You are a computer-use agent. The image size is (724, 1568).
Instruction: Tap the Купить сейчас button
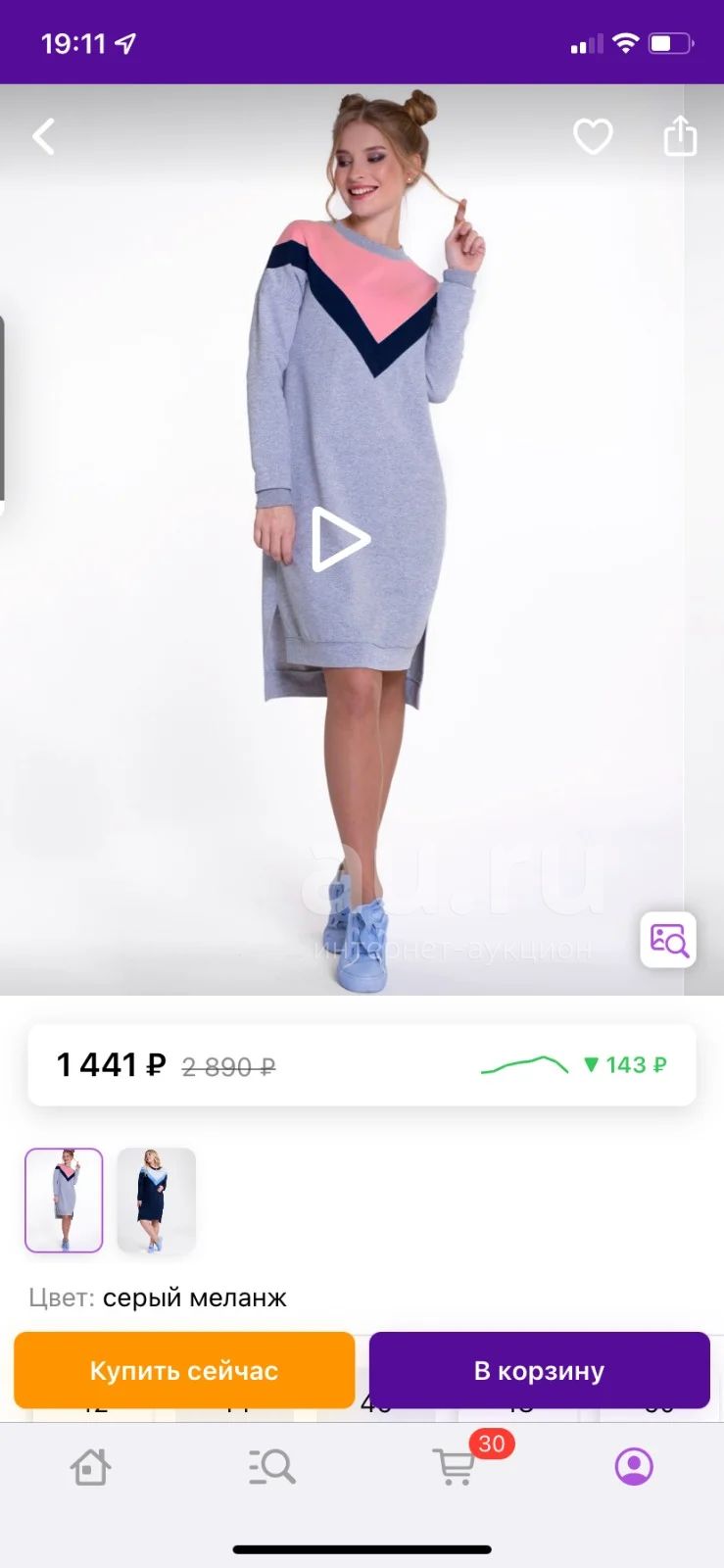click(x=184, y=1370)
